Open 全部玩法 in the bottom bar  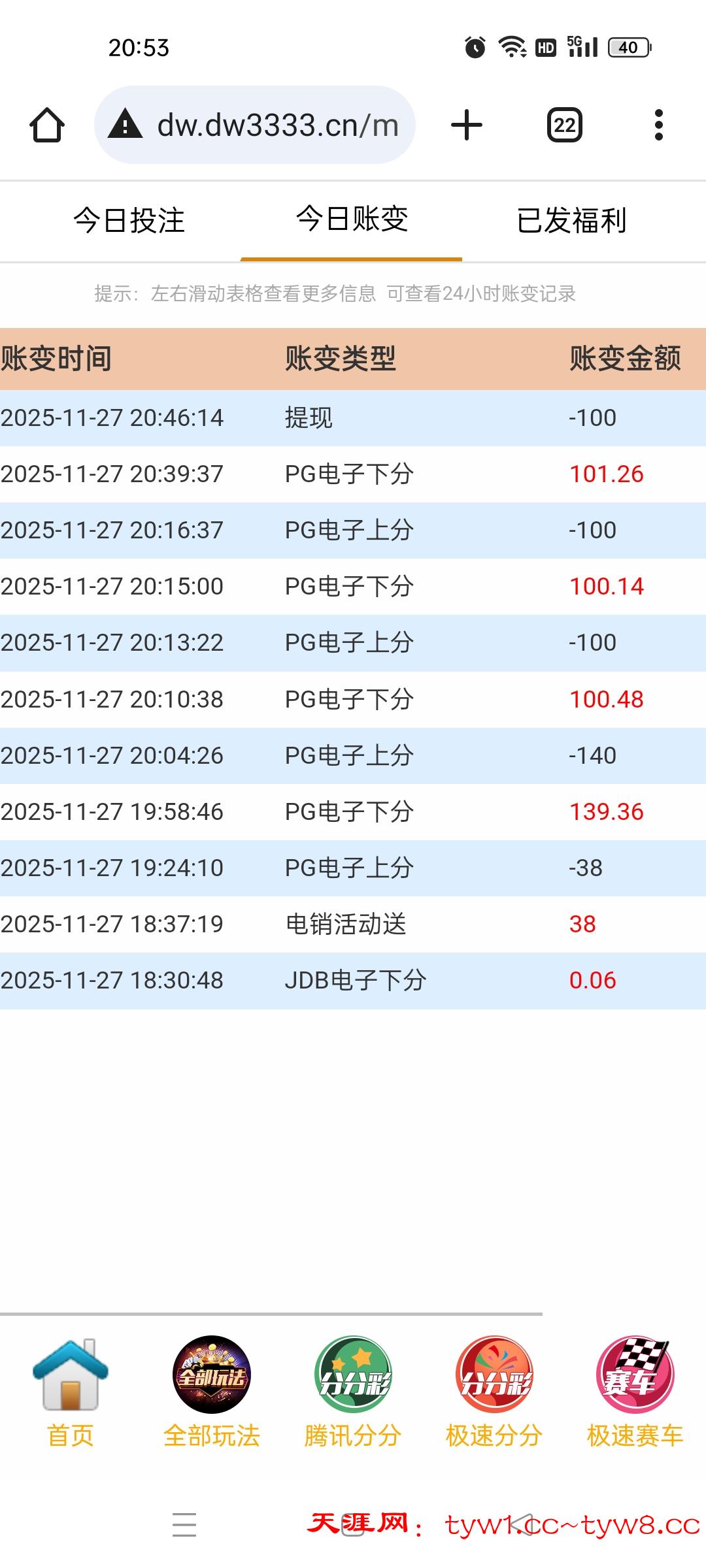(212, 1392)
